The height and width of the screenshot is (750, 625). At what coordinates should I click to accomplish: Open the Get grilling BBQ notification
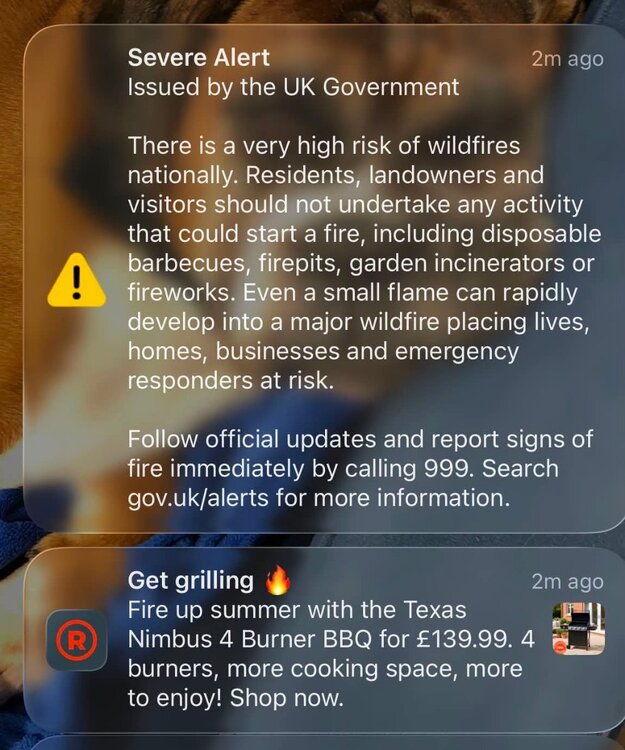point(324,640)
